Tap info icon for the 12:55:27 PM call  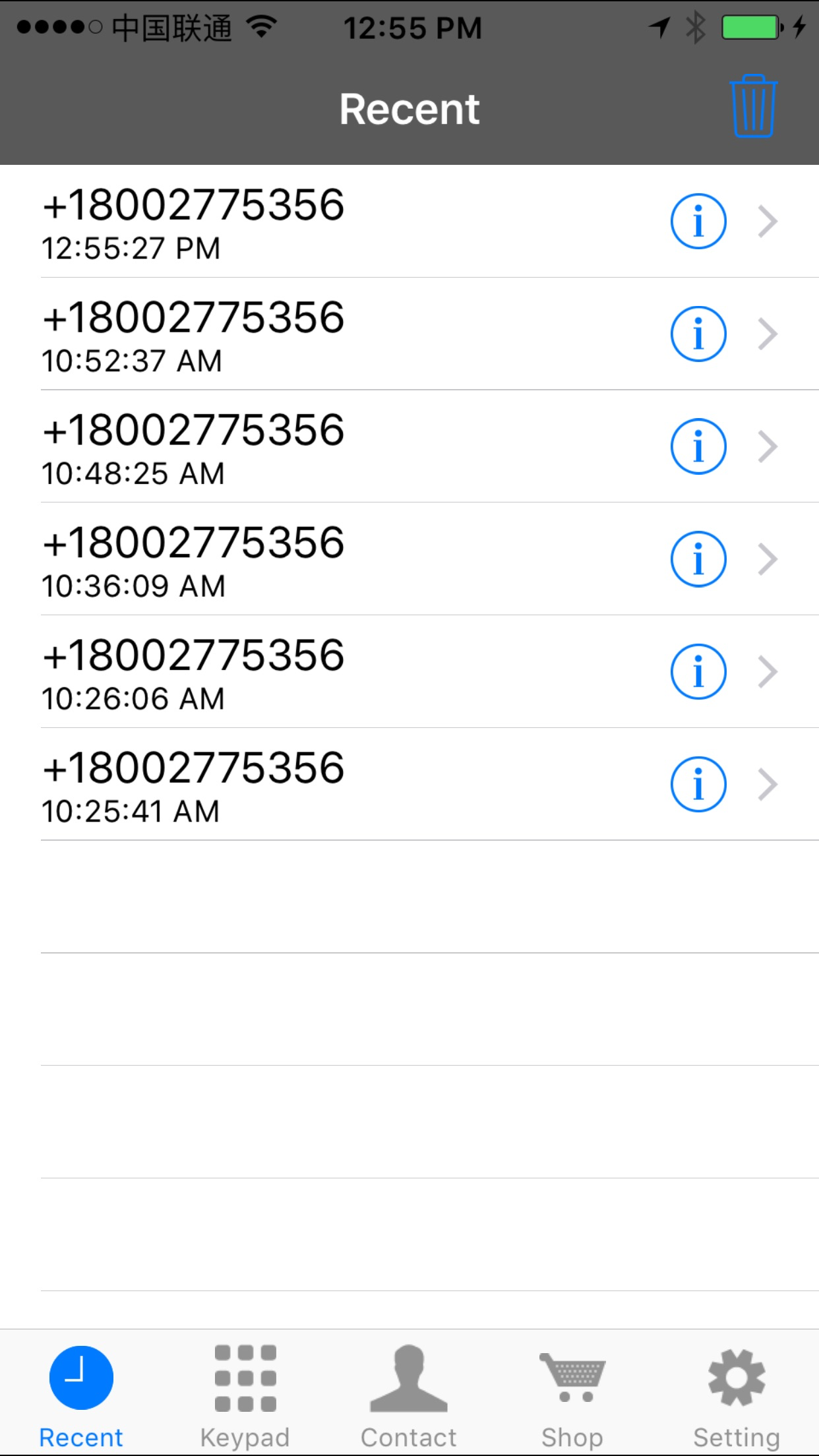[698, 221]
